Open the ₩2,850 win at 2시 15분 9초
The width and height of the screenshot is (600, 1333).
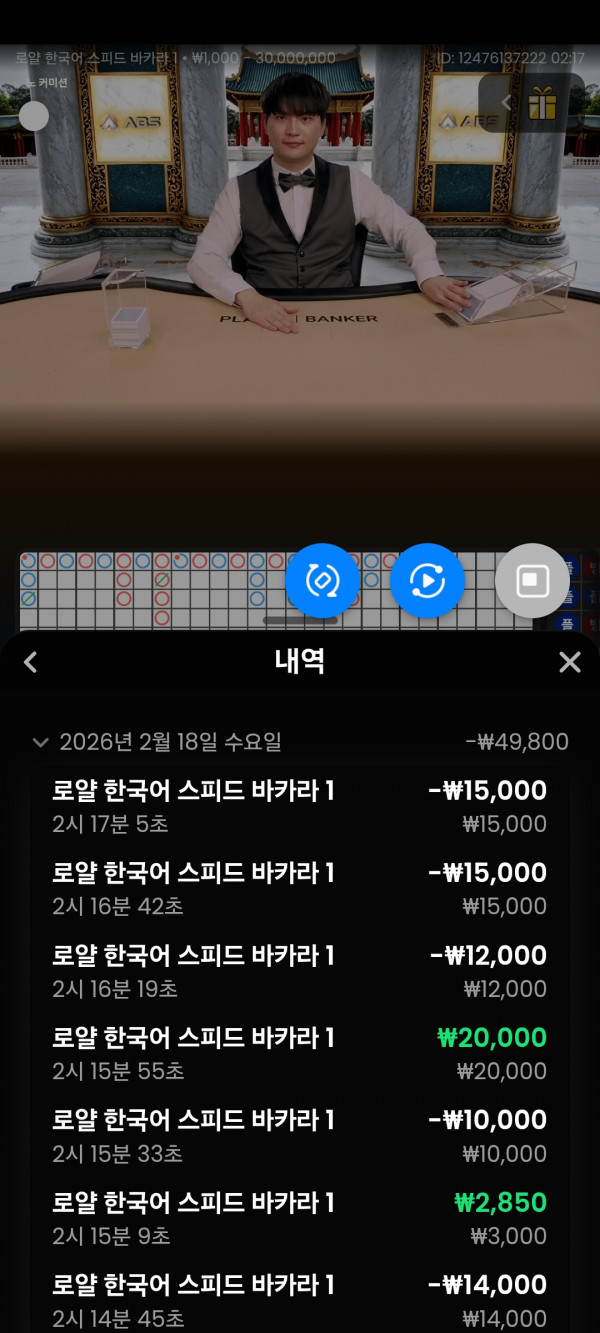point(299,1218)
